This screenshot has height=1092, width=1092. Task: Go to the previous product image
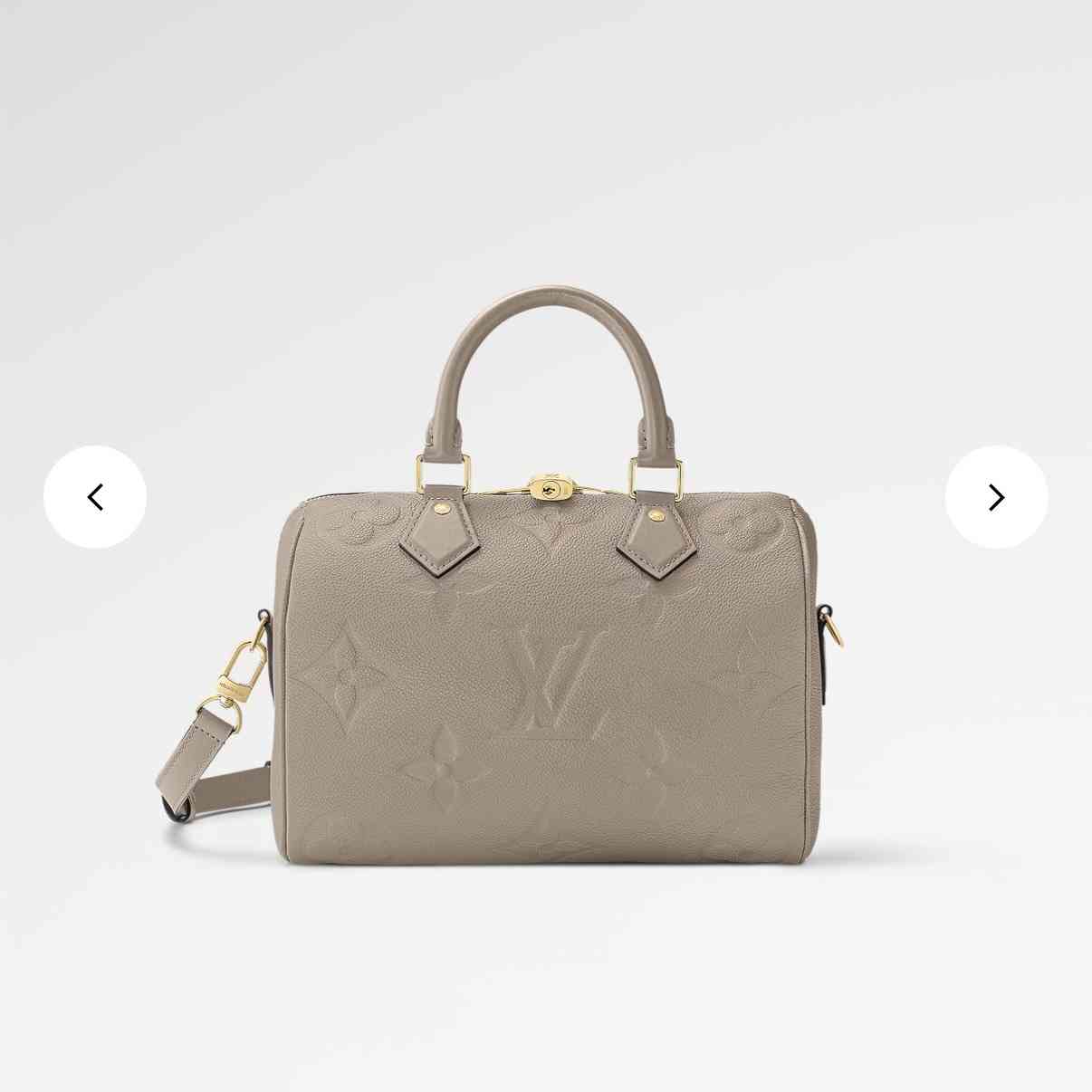[95, 497]
